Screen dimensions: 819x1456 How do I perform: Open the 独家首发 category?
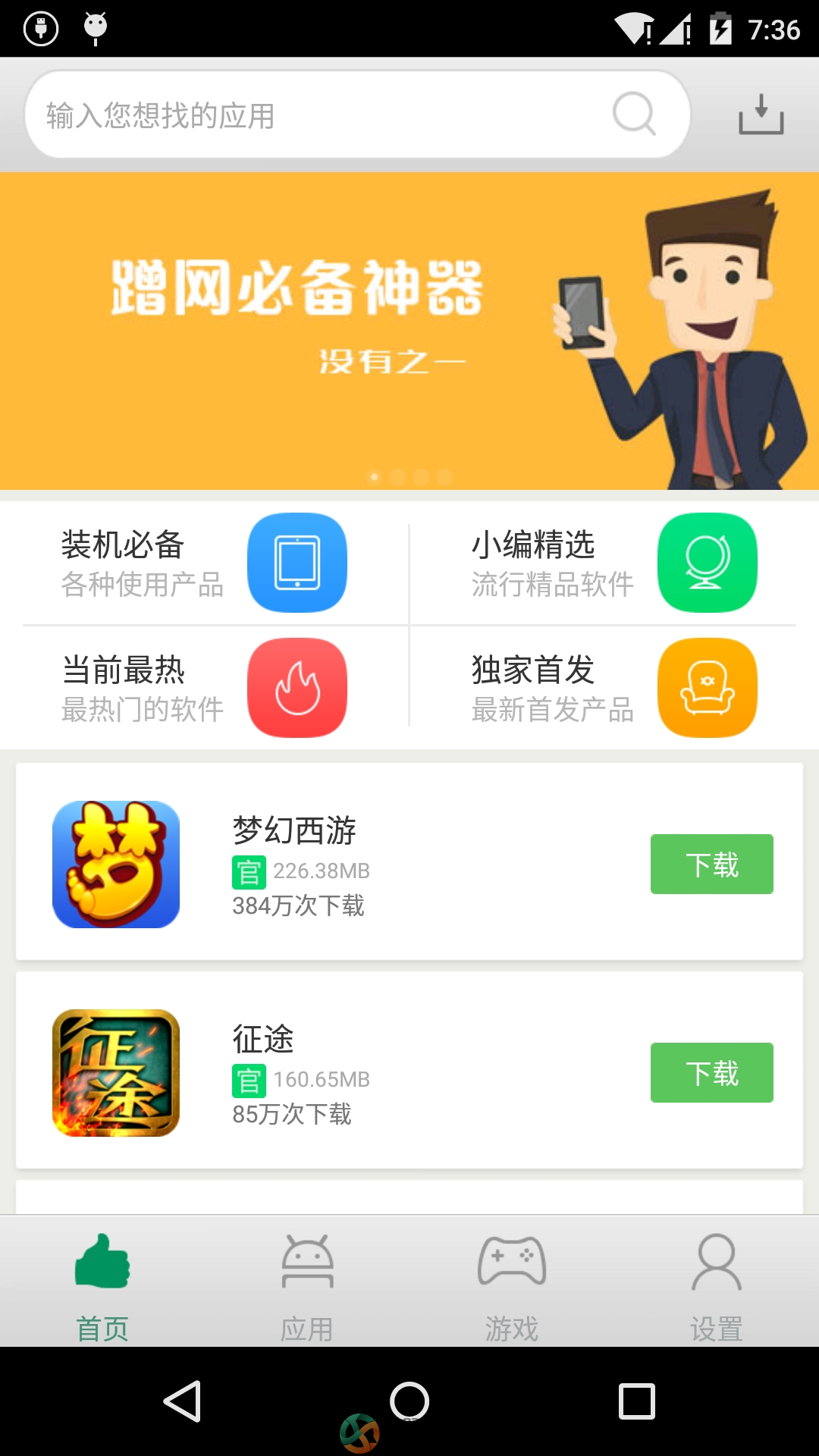coord(614,689)
